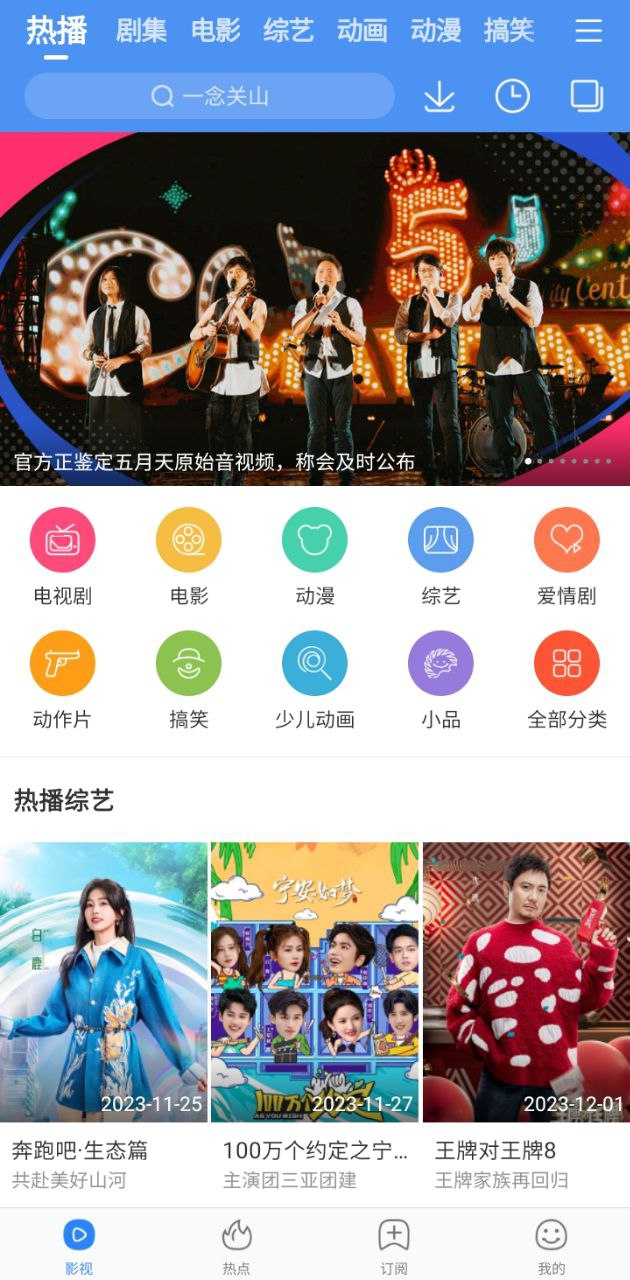
Task: Open the watch history clock icon
Action: [x=512, y=96]
